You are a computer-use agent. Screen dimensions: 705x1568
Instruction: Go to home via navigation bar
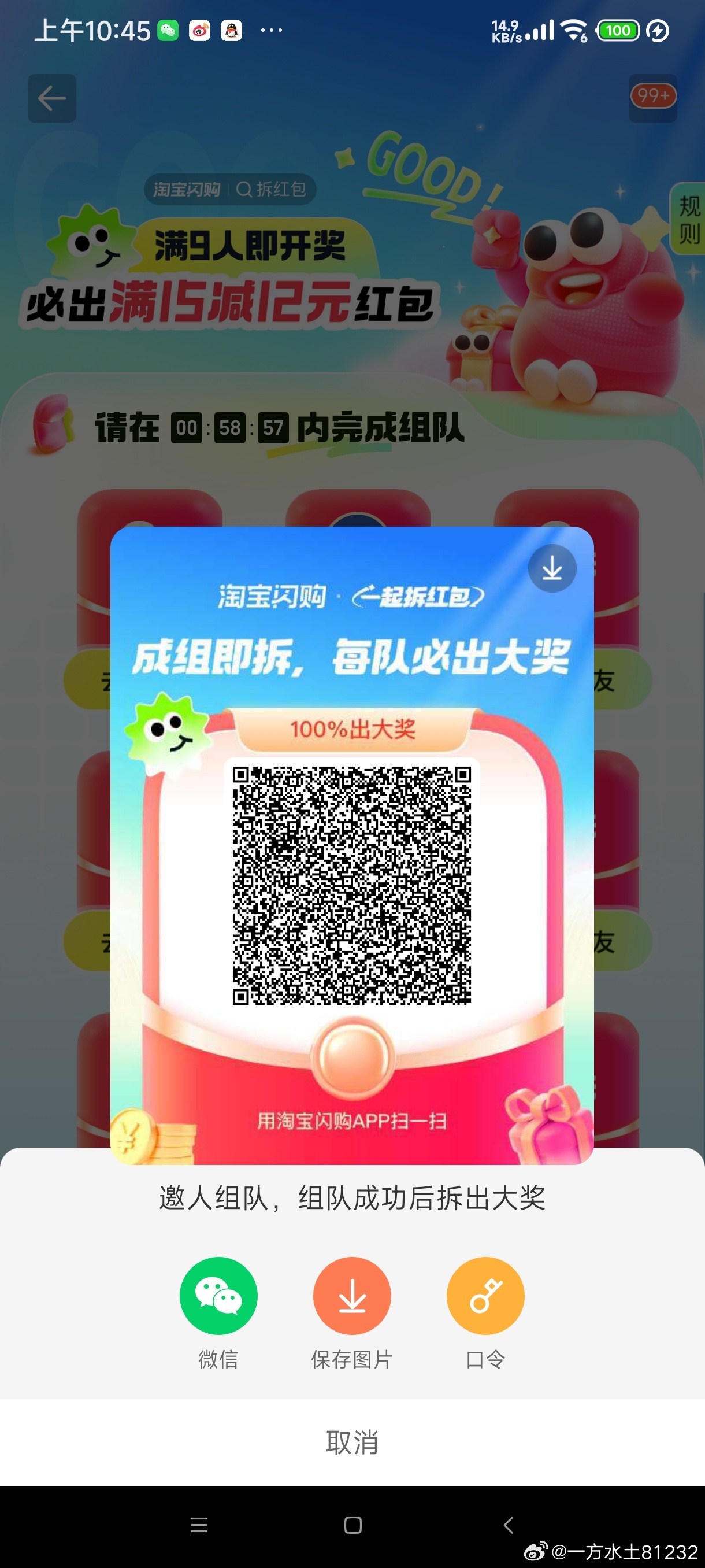(353, 1525)
